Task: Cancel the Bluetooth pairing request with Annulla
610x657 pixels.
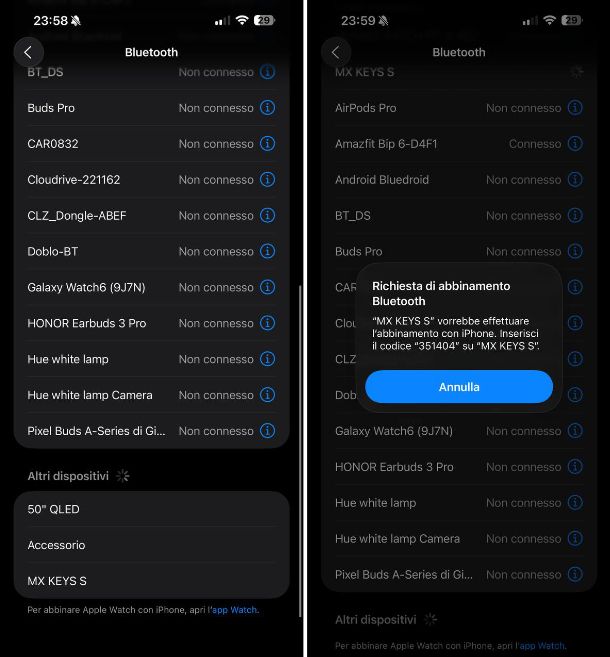Action: (x=458, y=387)
